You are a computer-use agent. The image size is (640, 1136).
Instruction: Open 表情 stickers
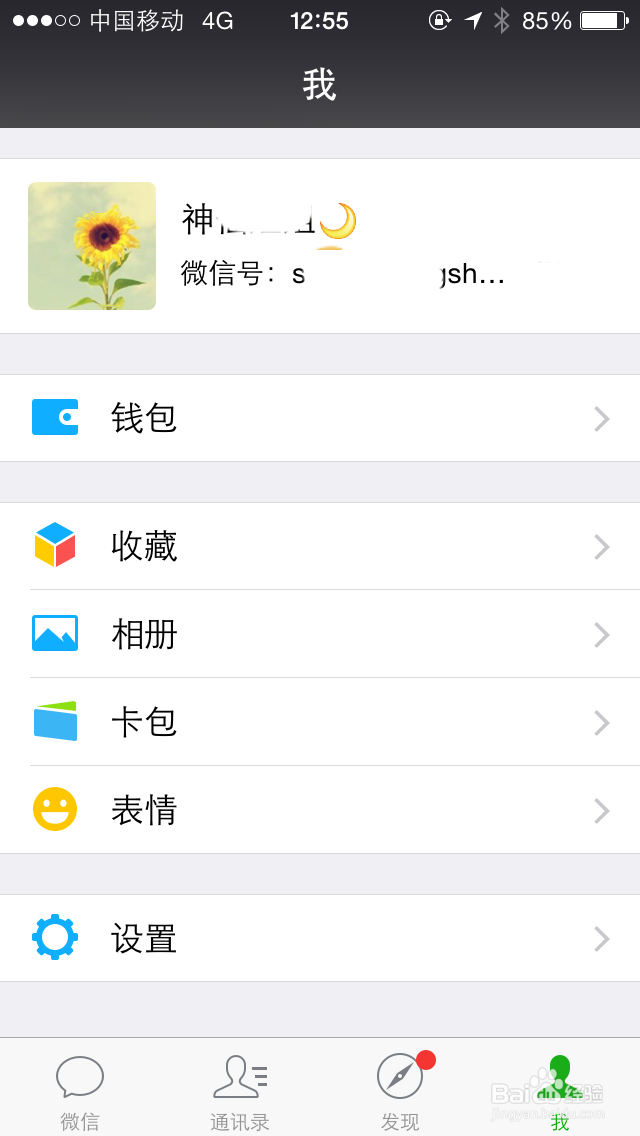click(320, 810)
